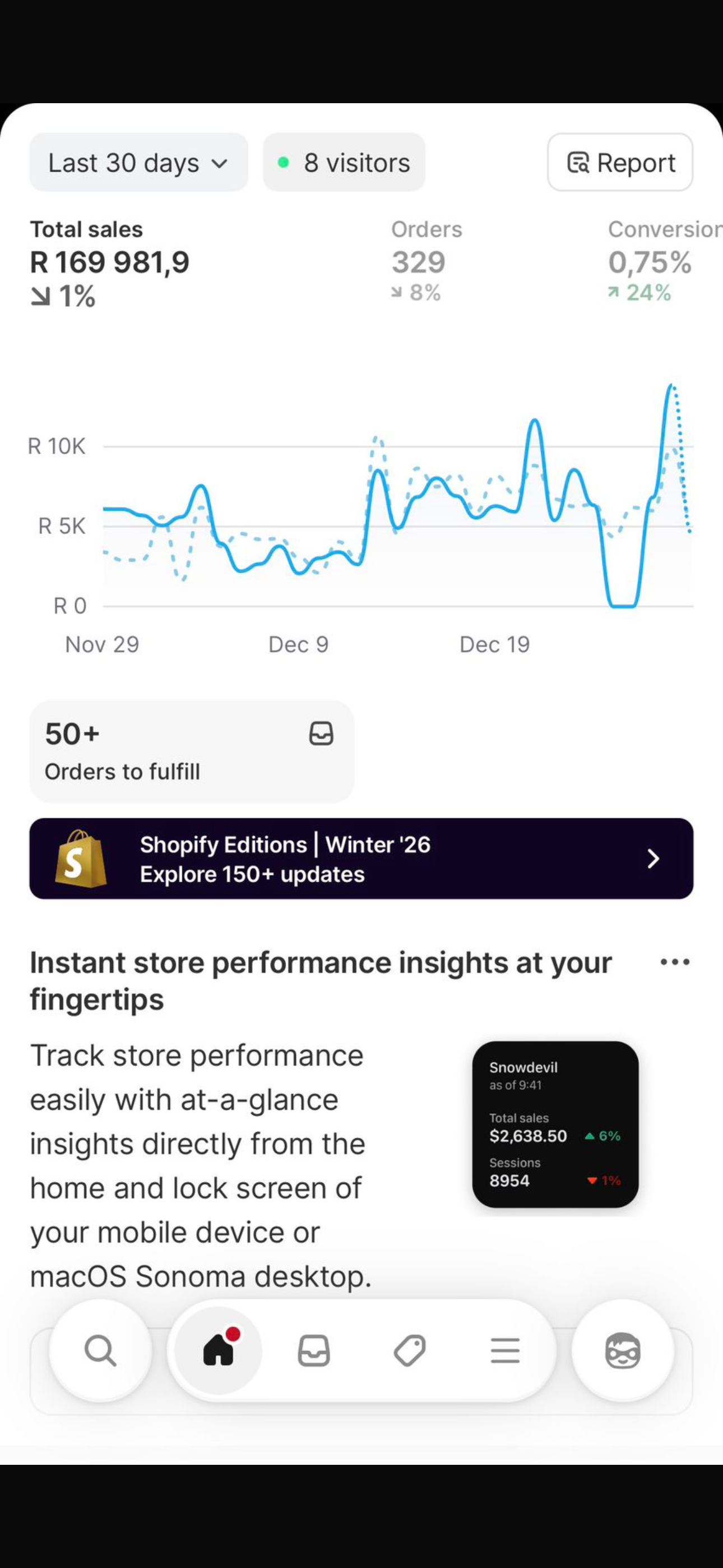
Task: Open the Last 30 days date range dropdown
Action: click(x=138, y=163)
